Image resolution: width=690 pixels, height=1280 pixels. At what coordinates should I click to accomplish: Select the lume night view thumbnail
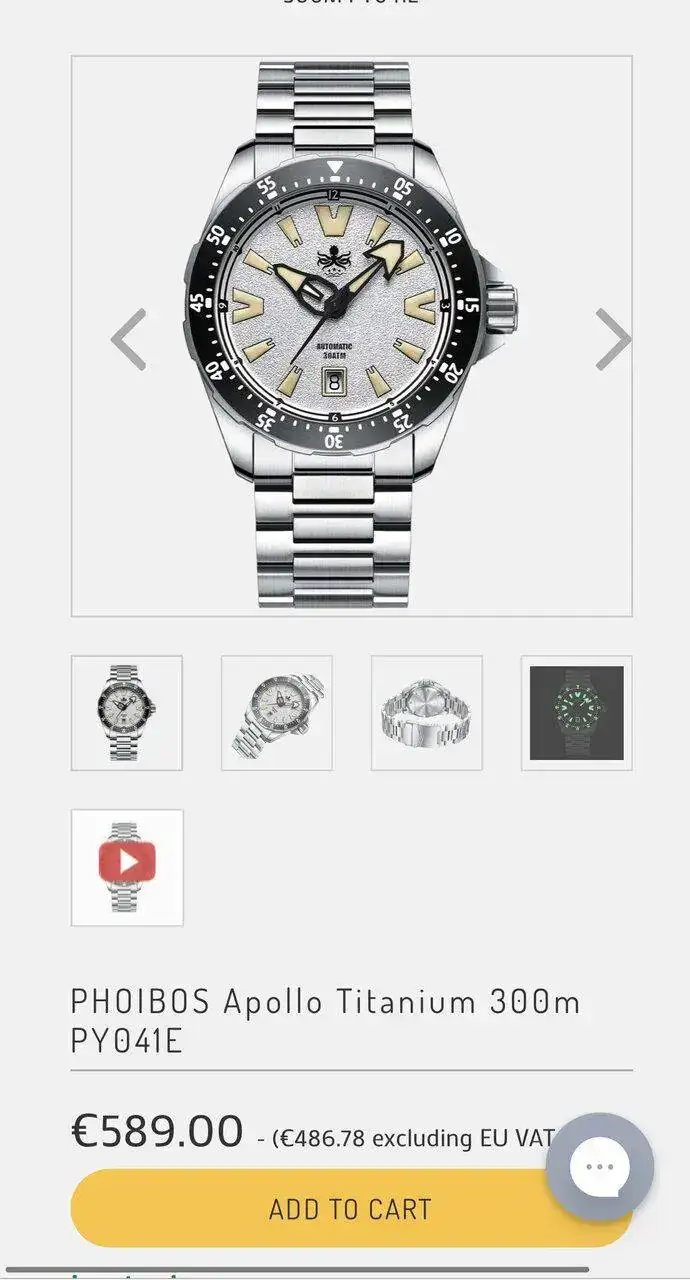(x=576, y=713)
